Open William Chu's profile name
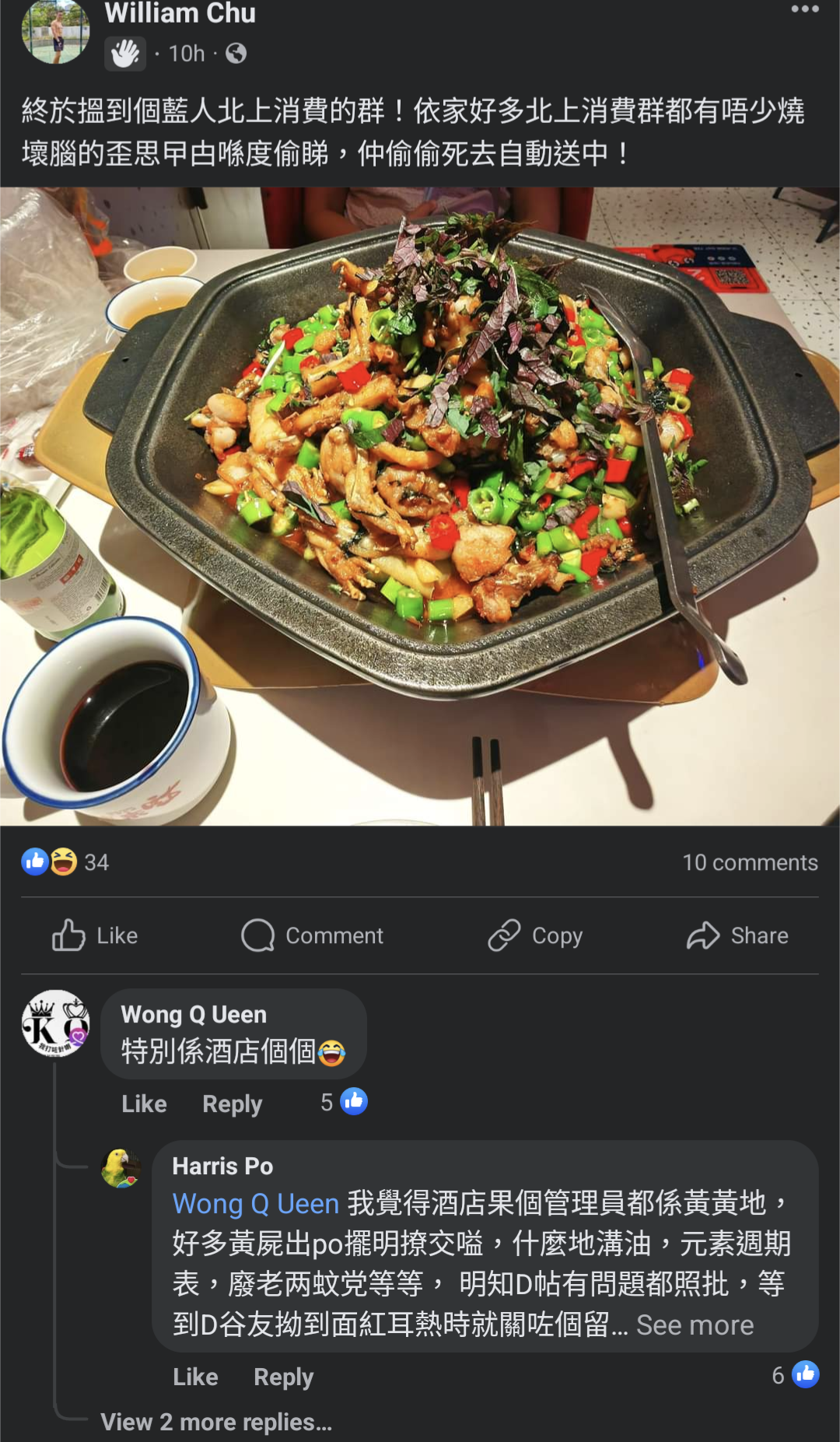The image size is (840, 1442). pyautogui.click(x=180, y=13)
